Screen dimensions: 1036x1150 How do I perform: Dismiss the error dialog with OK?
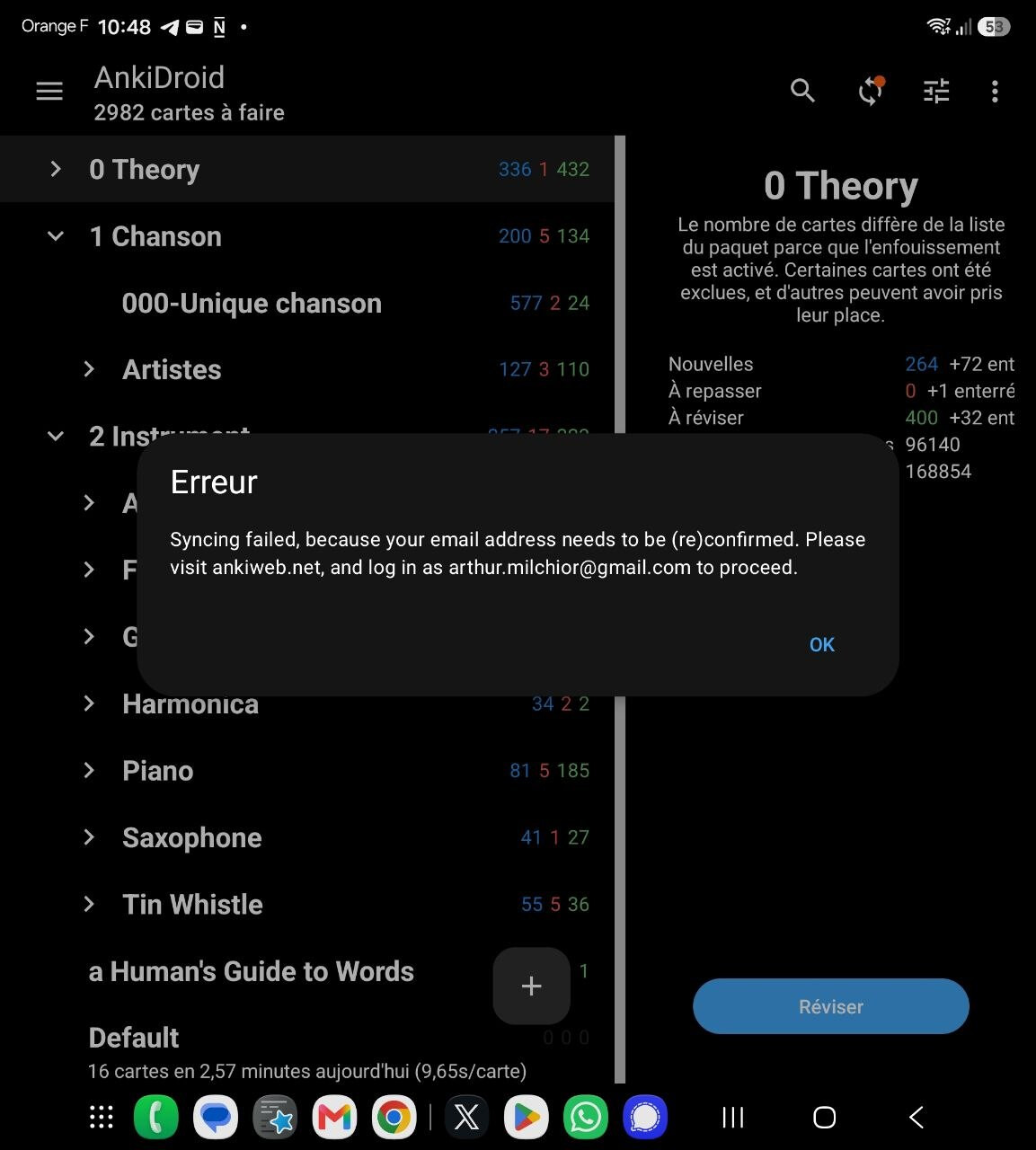coord(821,644)
